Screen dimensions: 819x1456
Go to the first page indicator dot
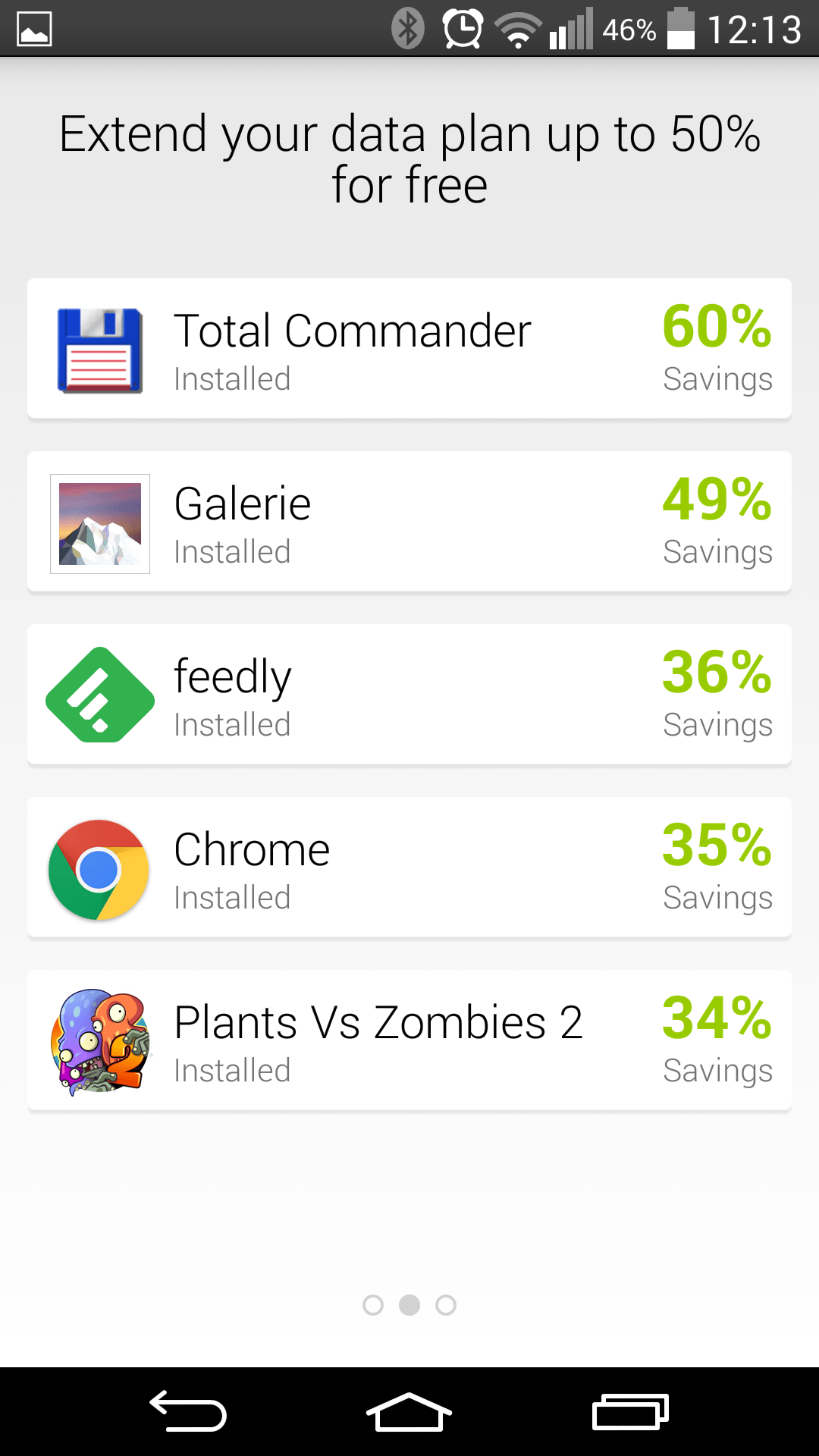(x=373, y=1305)
